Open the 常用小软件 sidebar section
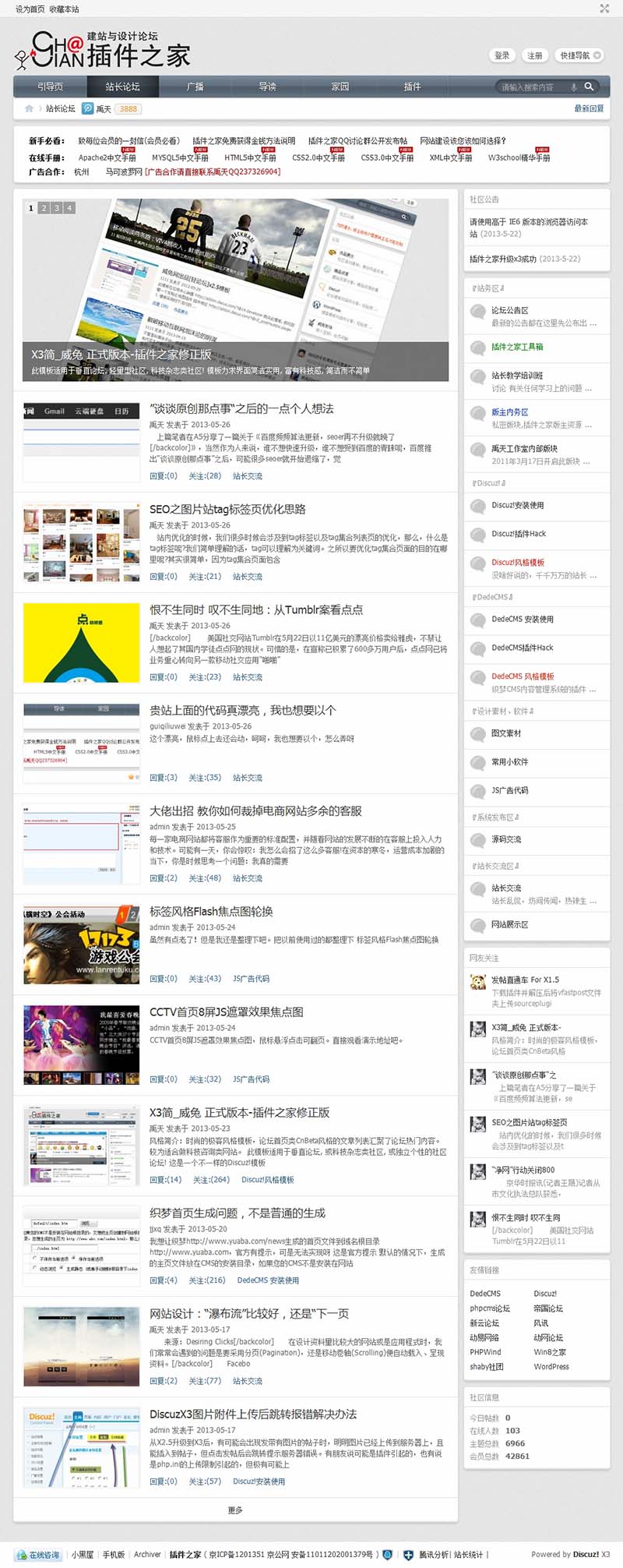This screenshot has height=1568, width=623. [x=509, y=761]
